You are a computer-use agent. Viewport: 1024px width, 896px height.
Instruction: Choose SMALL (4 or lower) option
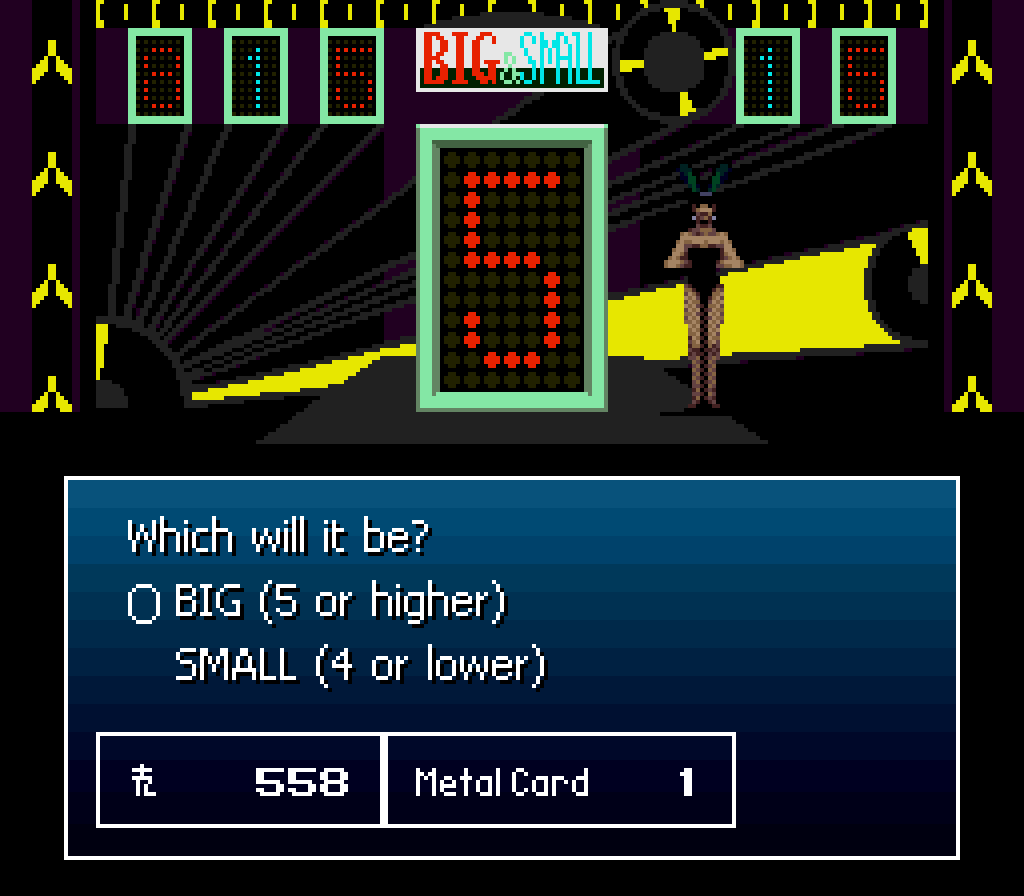360,664
